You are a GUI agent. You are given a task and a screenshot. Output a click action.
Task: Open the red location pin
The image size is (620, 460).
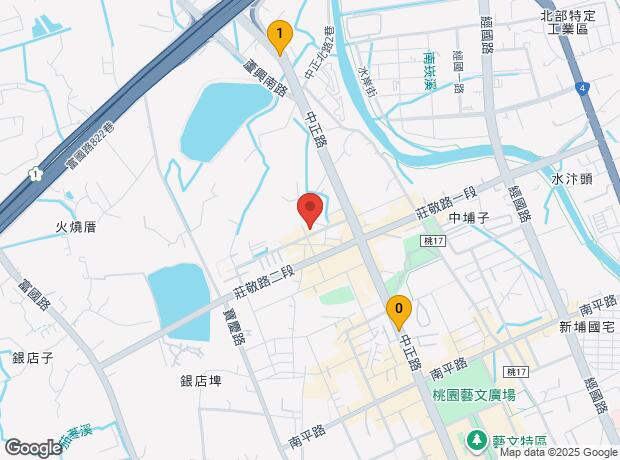310,209
